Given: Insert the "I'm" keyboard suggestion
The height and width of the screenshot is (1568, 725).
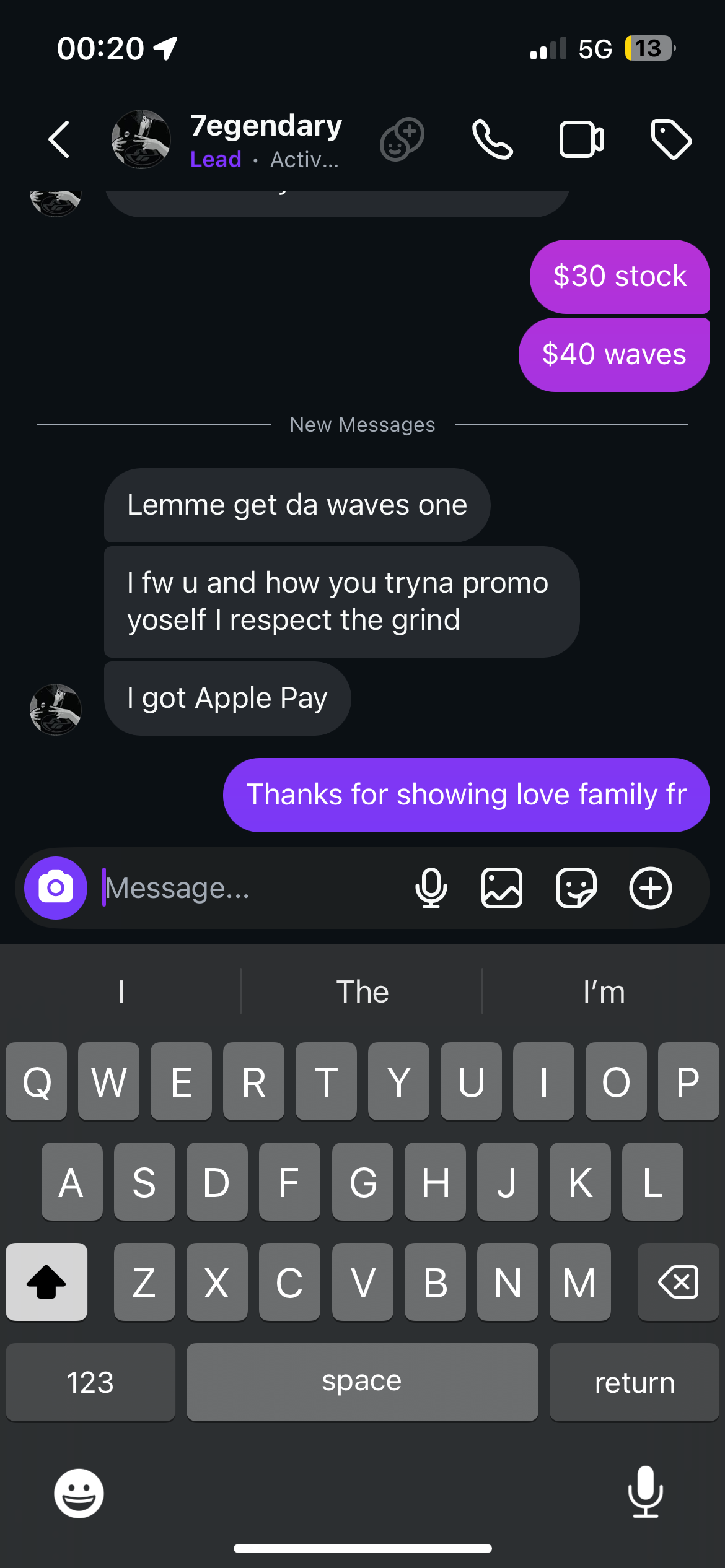Looking at the screenshot, I should click(x=604, y=991).
